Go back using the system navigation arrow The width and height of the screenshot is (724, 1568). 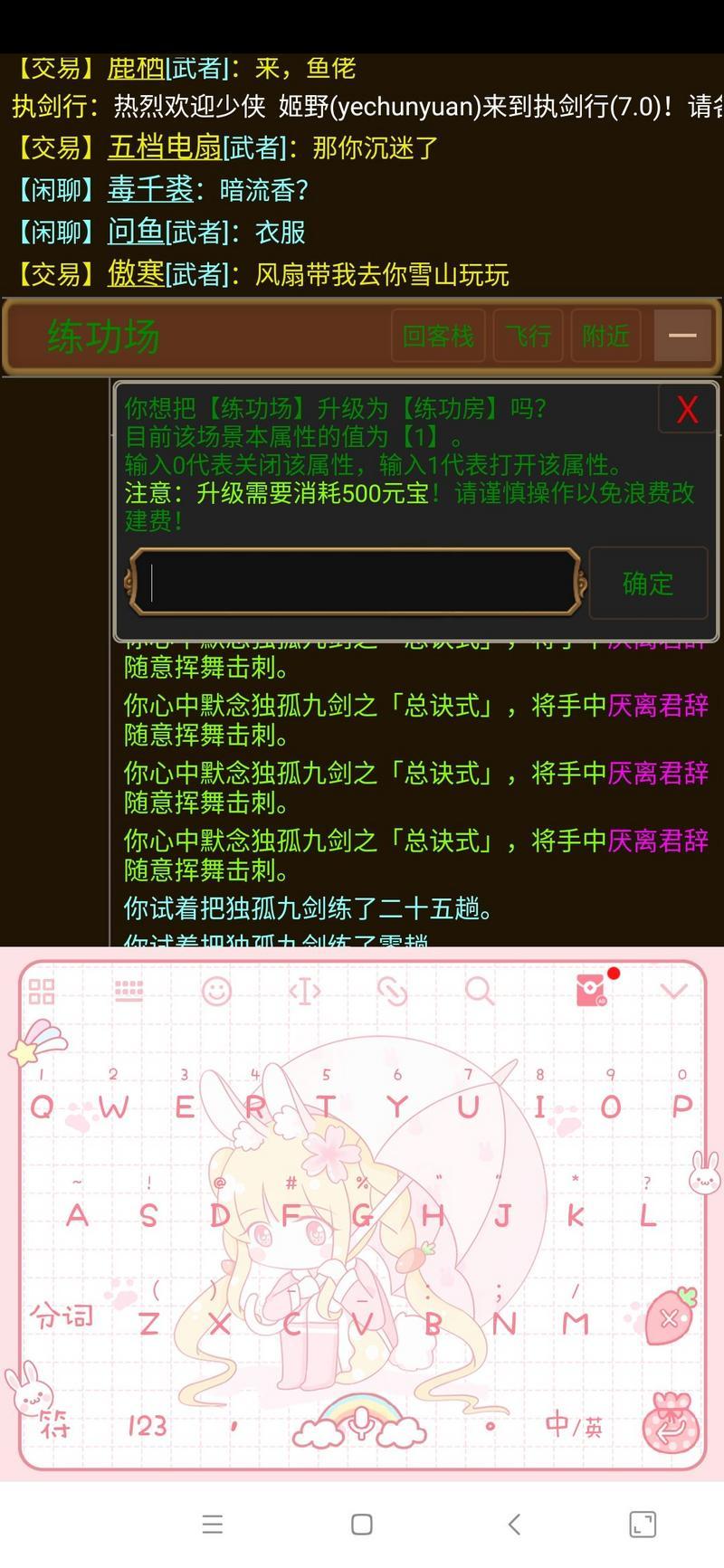[x=514, y=1525]
